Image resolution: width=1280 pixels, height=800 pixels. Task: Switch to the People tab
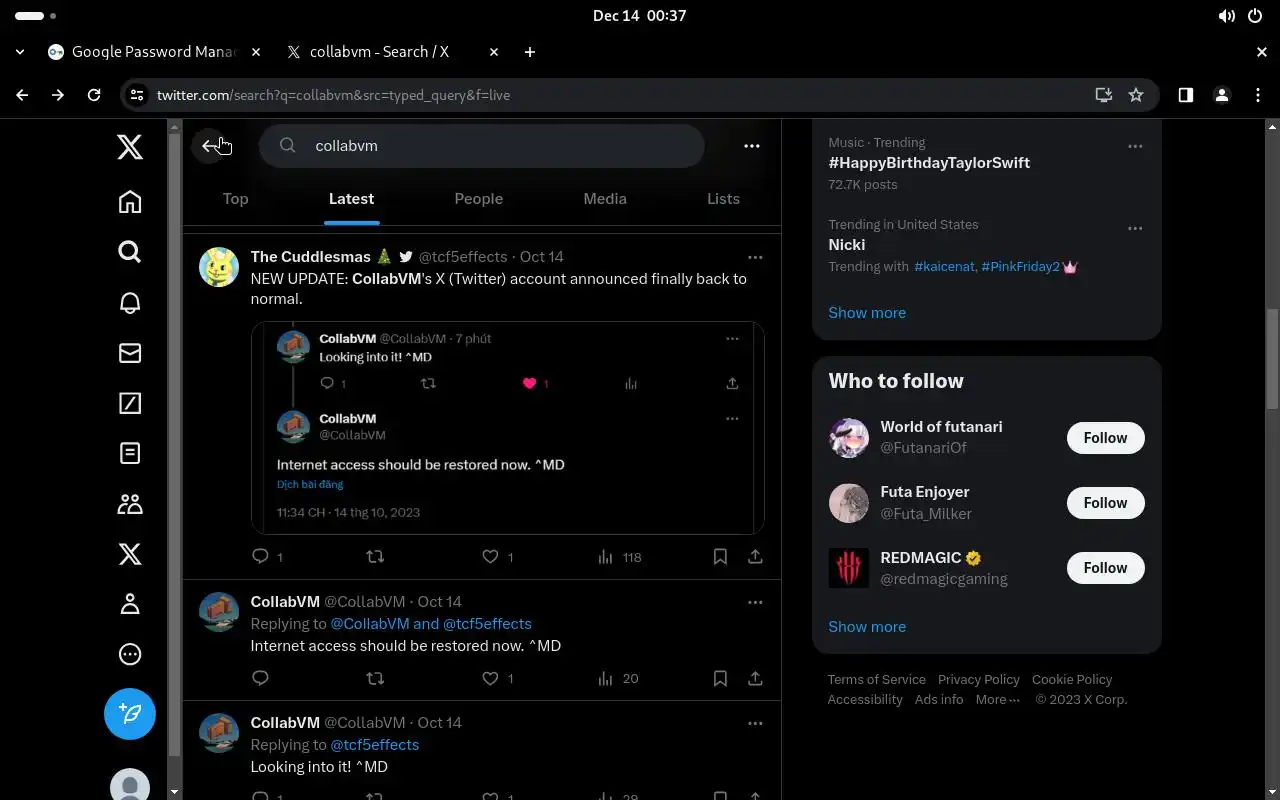coord(478,199)
